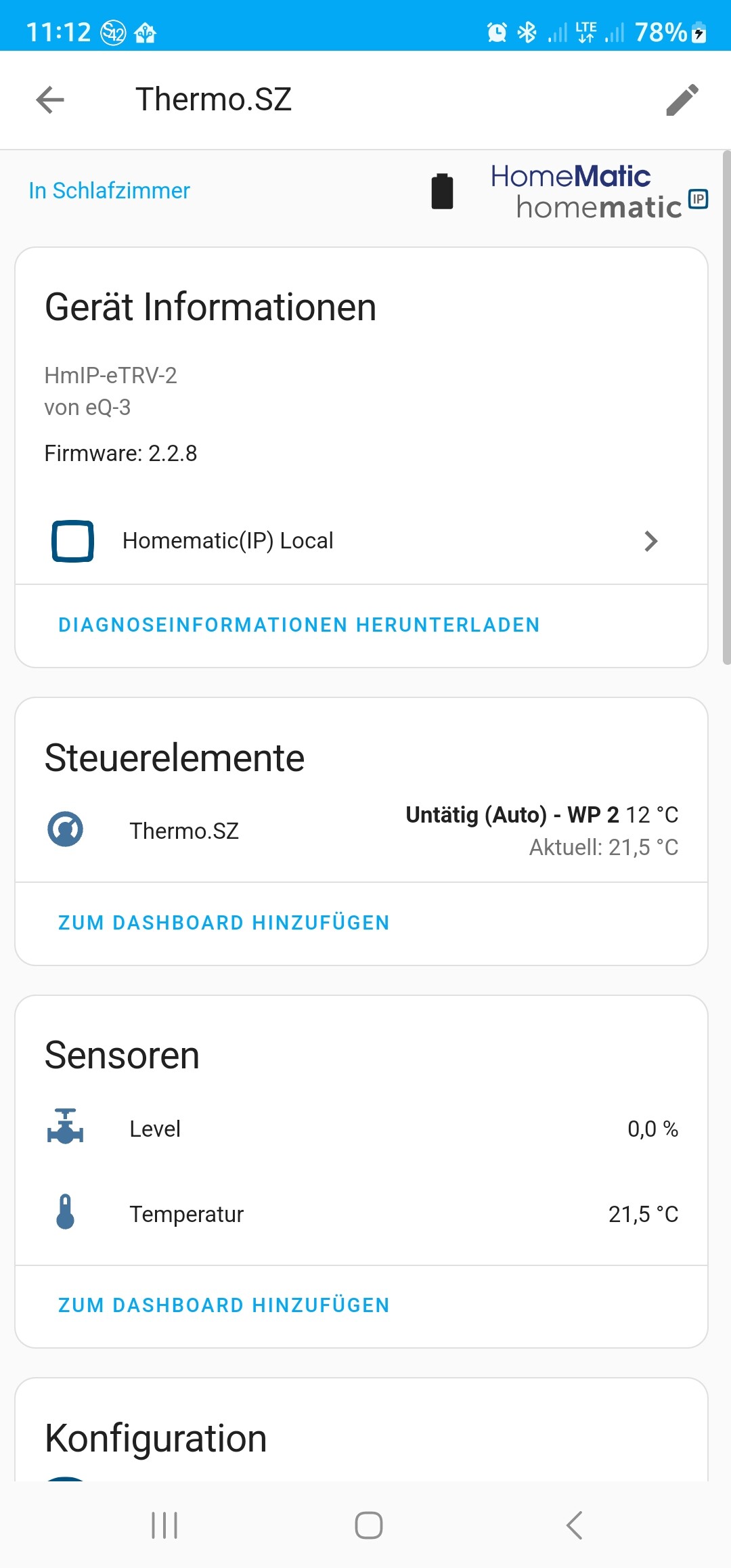The width and height of the screenshot is (731, 1568).
Task: Go back using the top arrow
Action: [x=50, y=100]
